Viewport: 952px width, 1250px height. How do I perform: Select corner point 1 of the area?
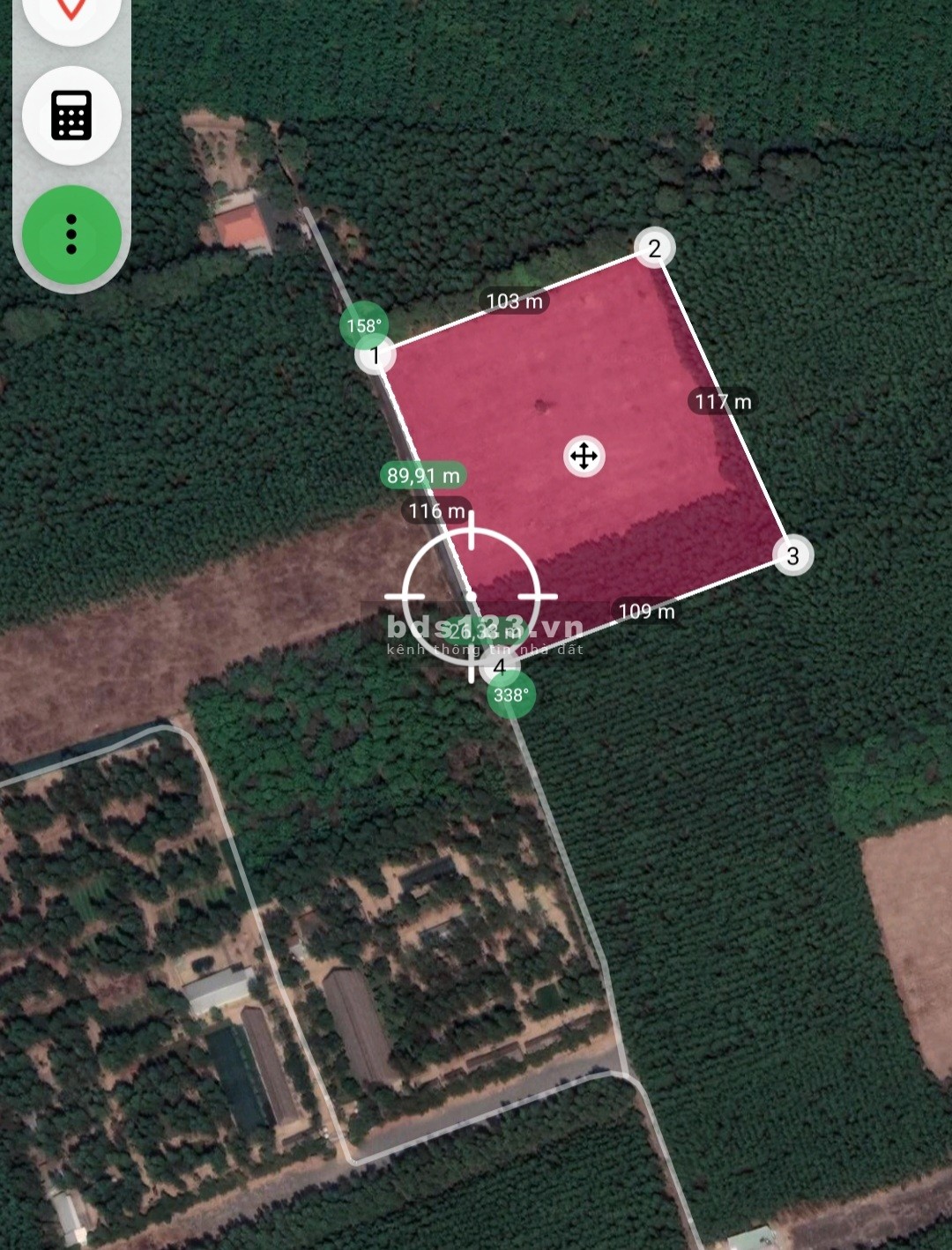point(376,355)
